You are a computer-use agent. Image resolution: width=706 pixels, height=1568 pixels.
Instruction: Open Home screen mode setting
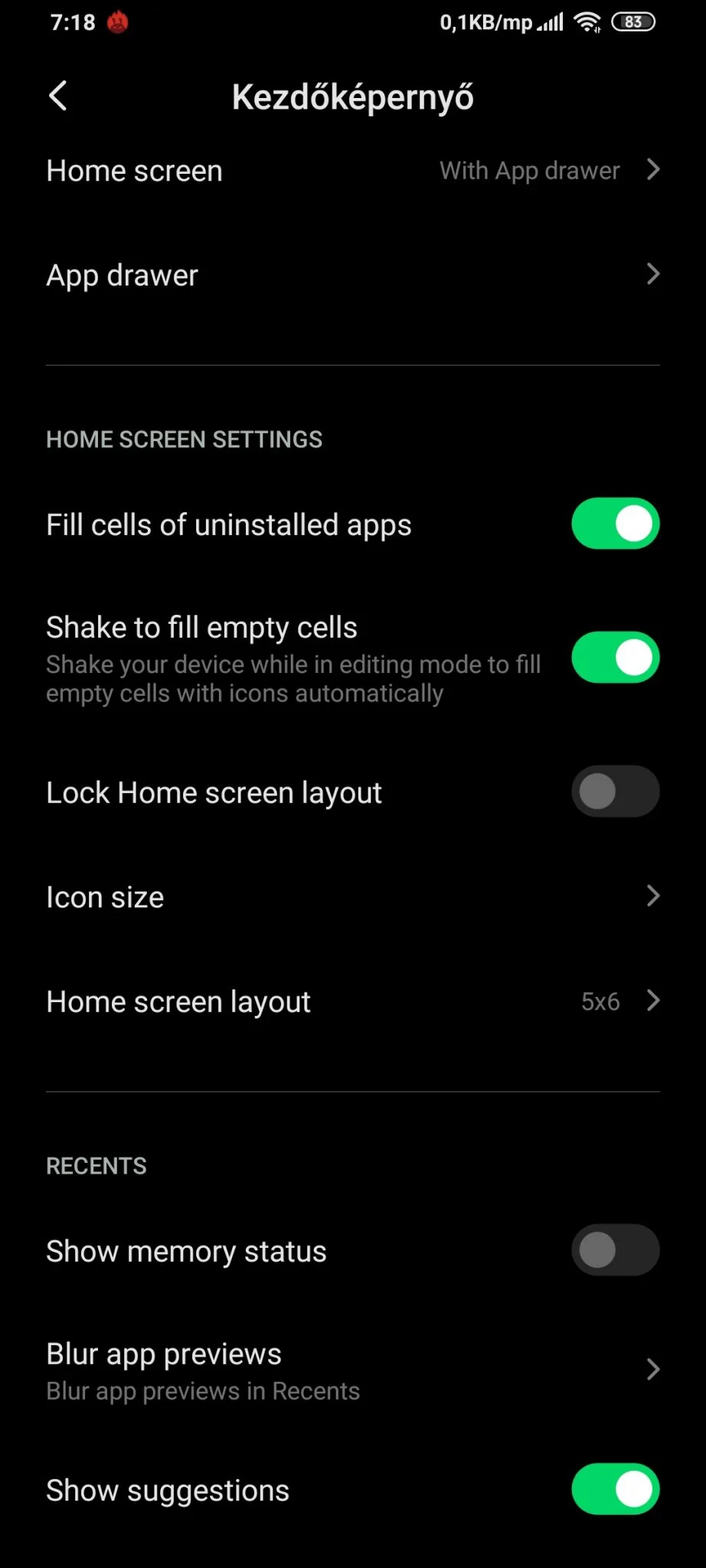pos(352,171)
